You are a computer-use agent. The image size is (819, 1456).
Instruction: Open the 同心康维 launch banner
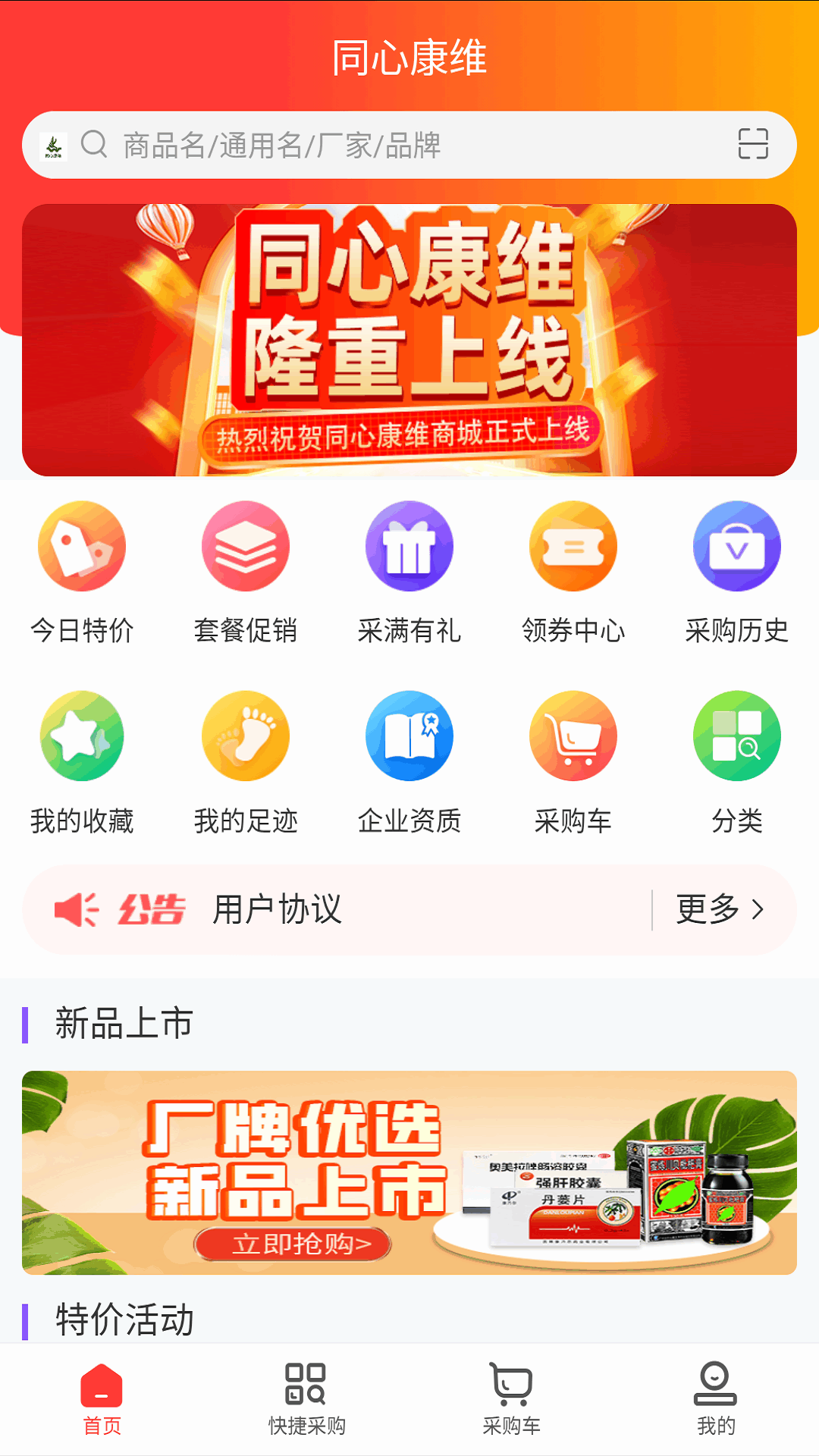point(409,340)
